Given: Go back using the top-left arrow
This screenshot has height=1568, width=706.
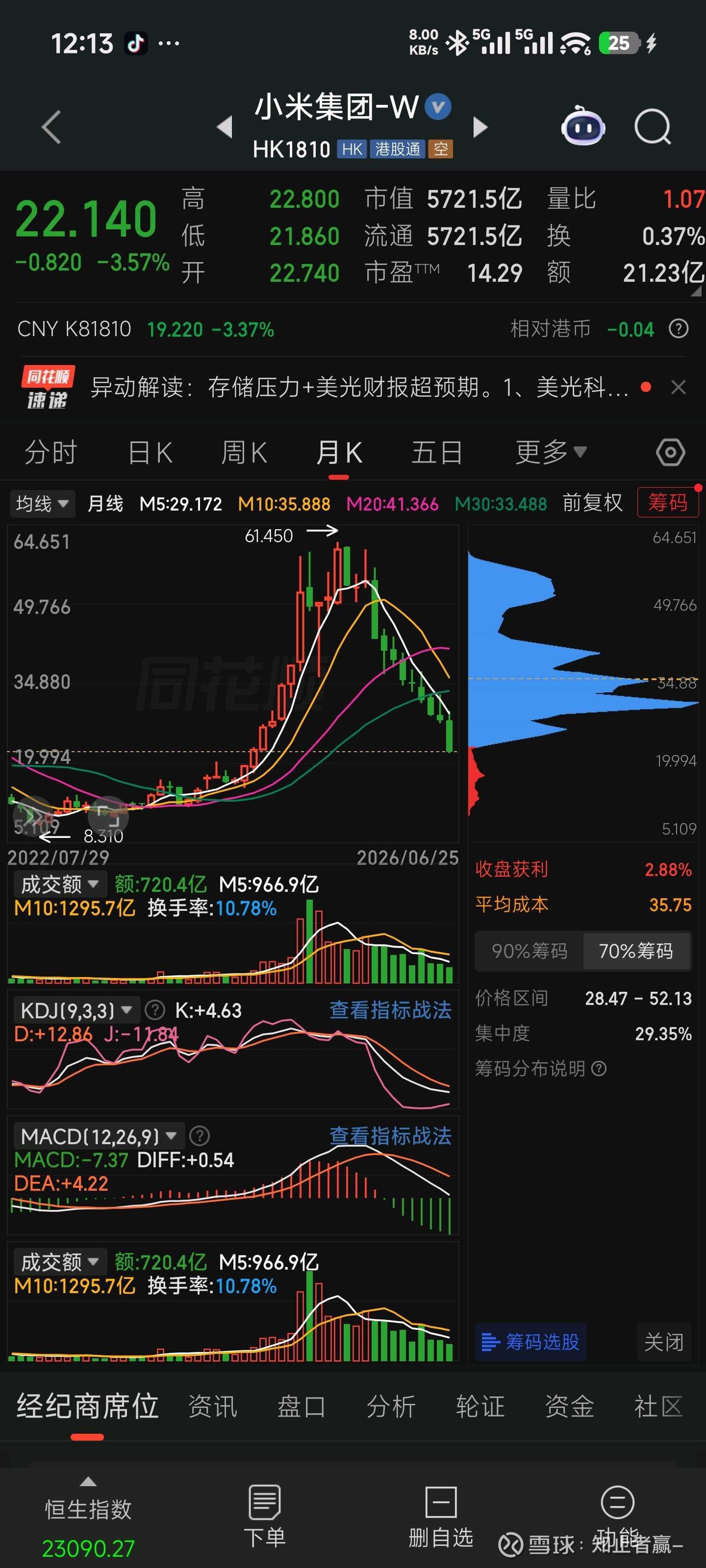Looking at the screenshot, I should [x=51, y=127].
